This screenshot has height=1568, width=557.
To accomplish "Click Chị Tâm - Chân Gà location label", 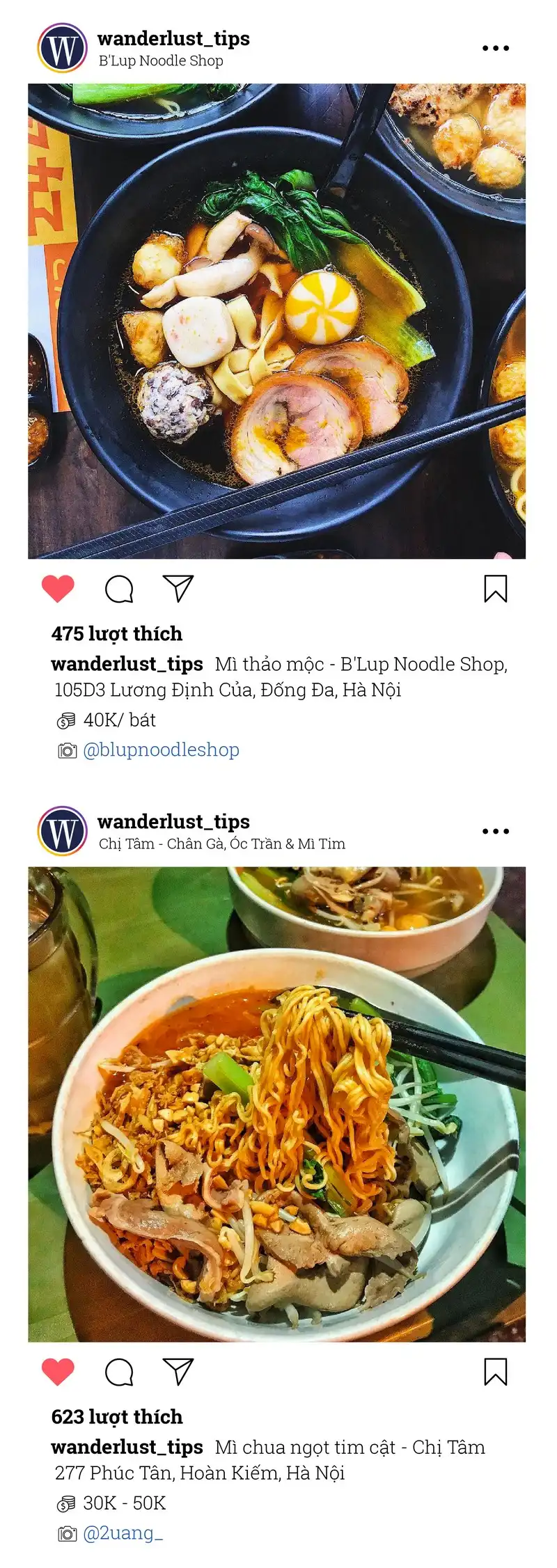I will [x=221, y=844].
